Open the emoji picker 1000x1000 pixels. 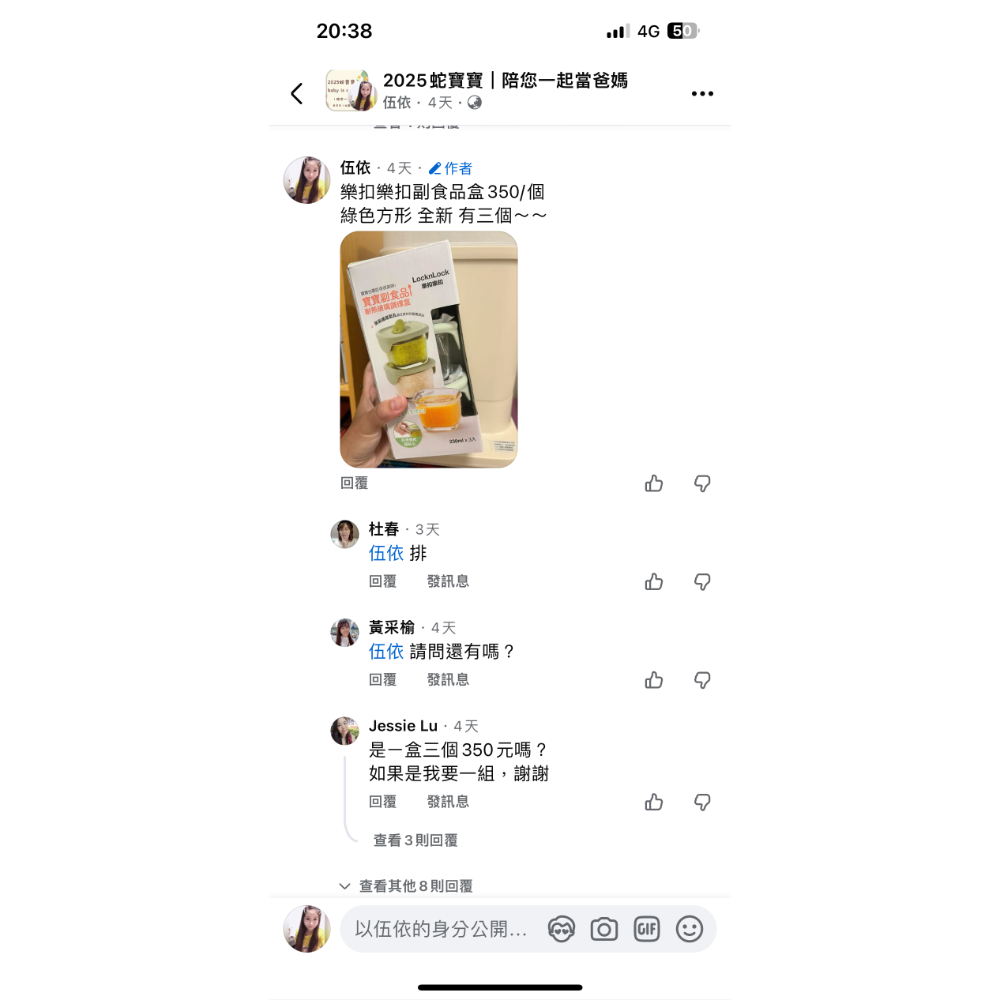pyautogui.click(x=689, y=929)
